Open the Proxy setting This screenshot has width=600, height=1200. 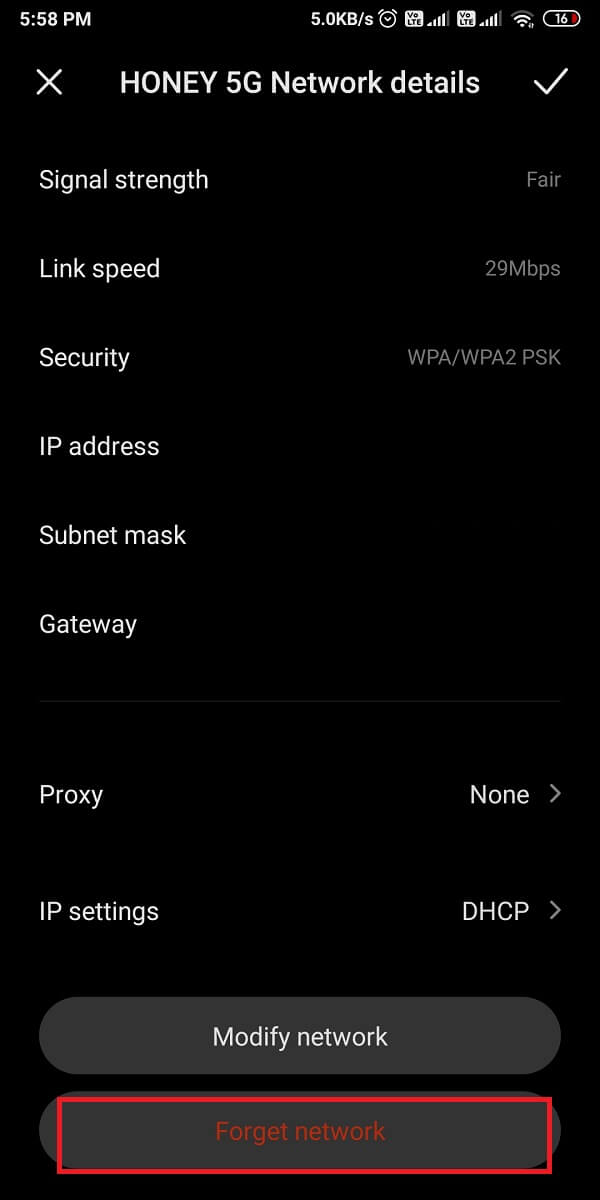tap(300, 795)
